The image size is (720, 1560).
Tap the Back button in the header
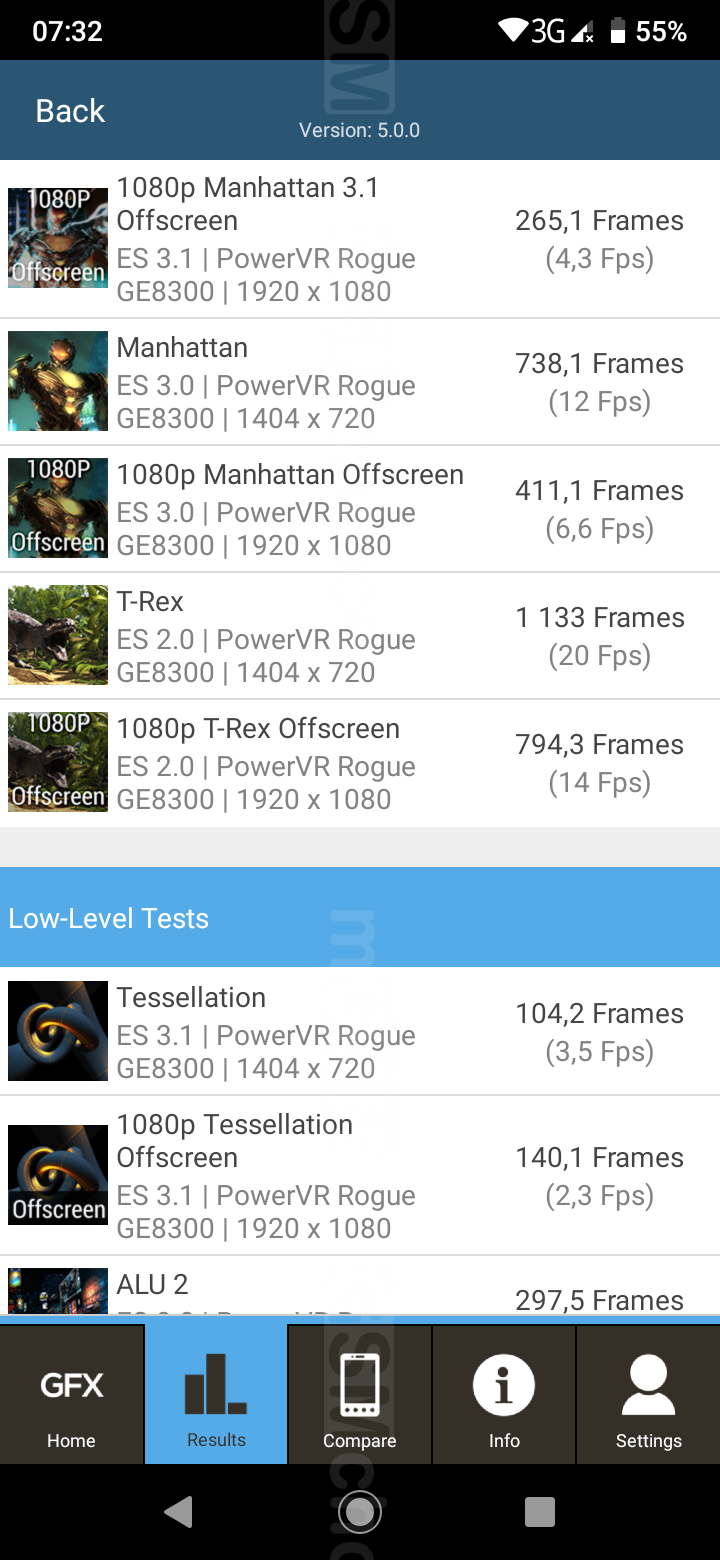[x=70, y=111]
